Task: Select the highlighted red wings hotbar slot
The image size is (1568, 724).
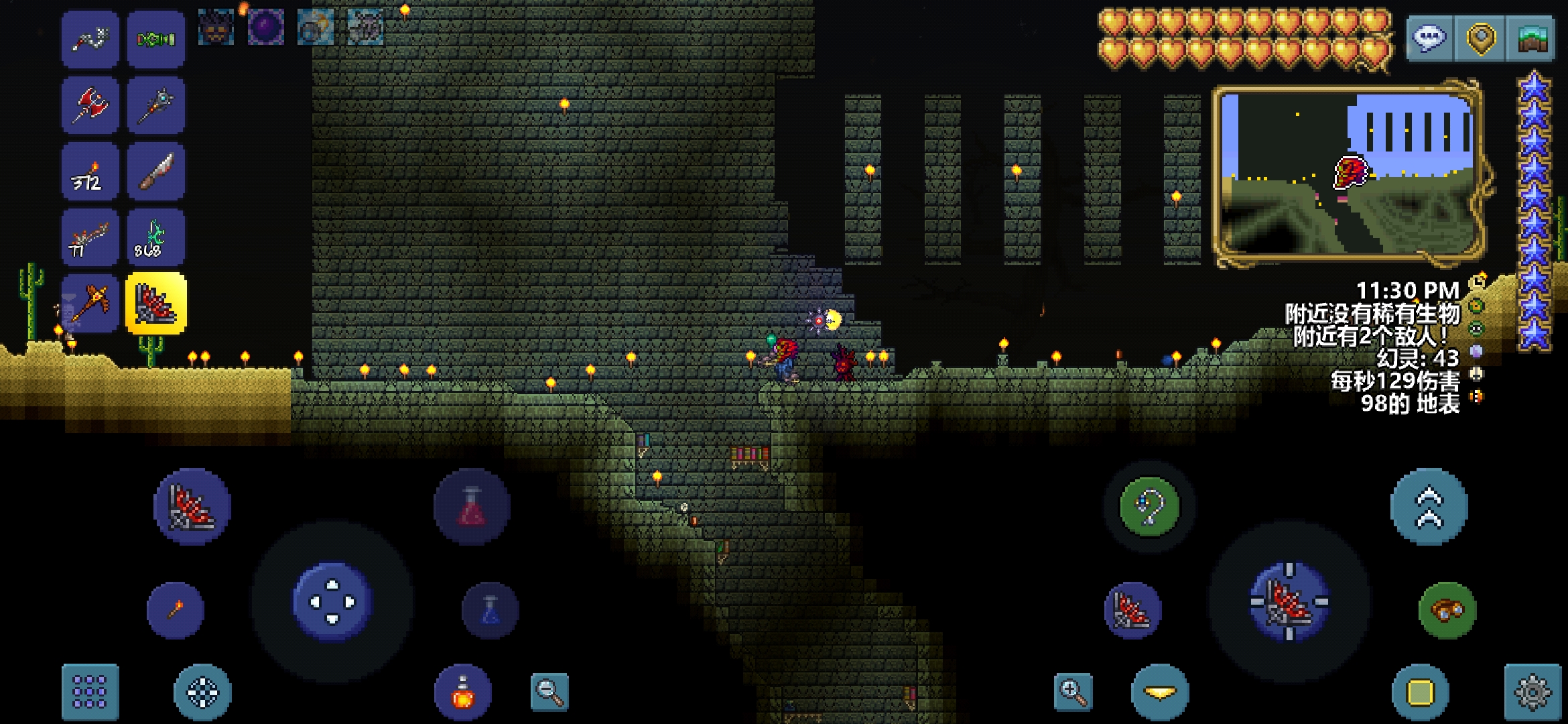Action: (155, 304)
